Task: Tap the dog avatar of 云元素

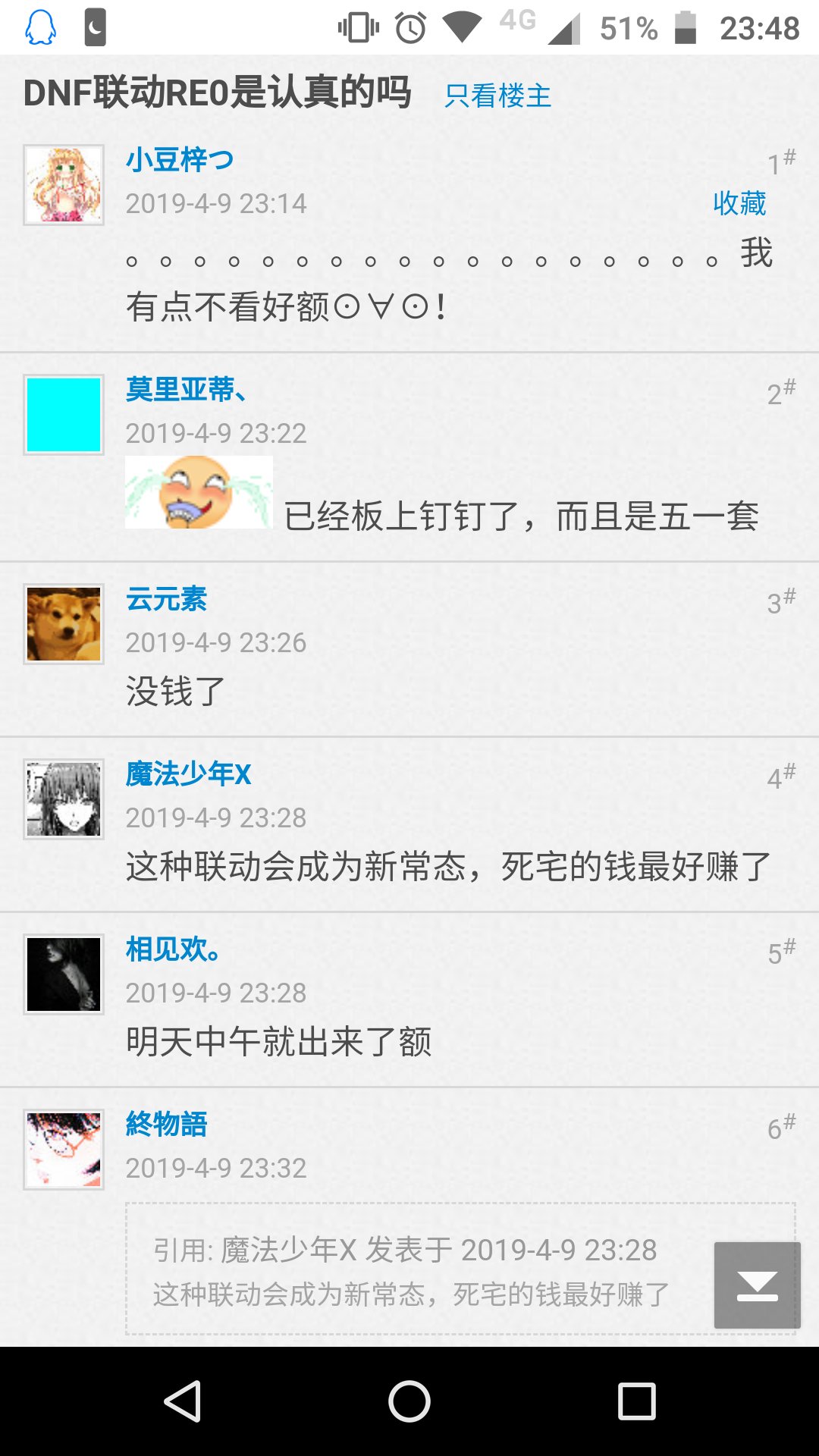Action: (x=64, y=624)
